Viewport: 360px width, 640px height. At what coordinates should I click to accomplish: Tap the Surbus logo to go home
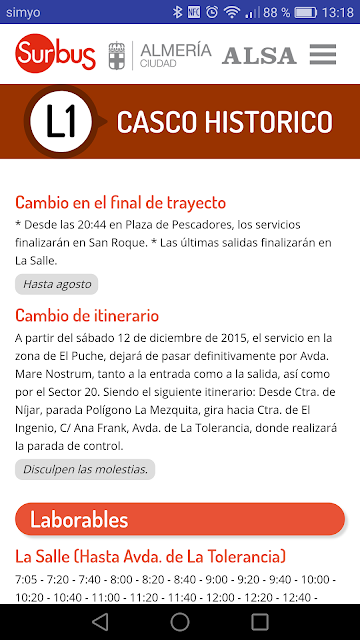(55, 53)
